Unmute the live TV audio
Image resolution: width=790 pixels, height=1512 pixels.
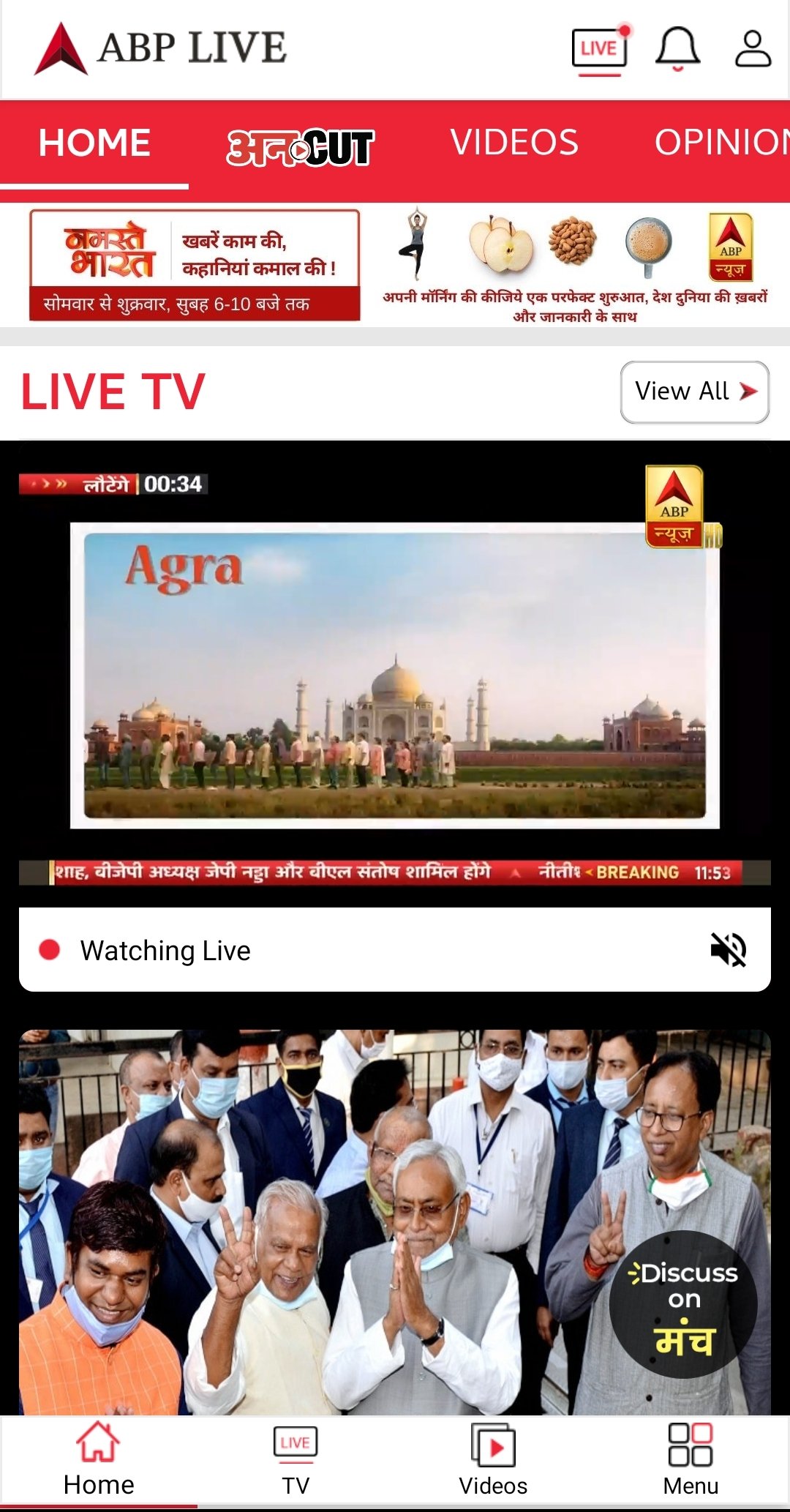(729, 950)
